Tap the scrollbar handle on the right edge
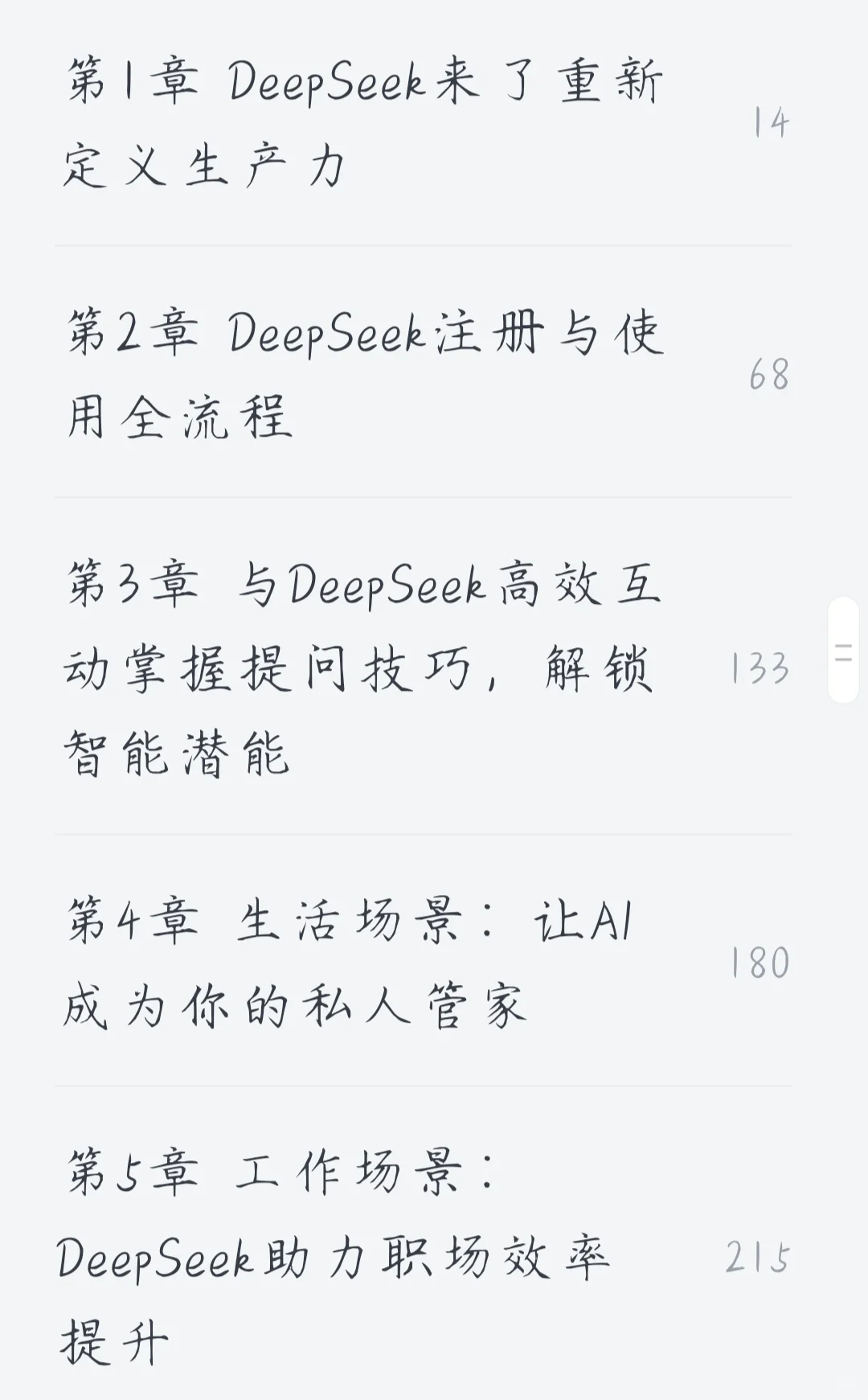The width and height of the screenshot is (868, 1400). point(843,651)
